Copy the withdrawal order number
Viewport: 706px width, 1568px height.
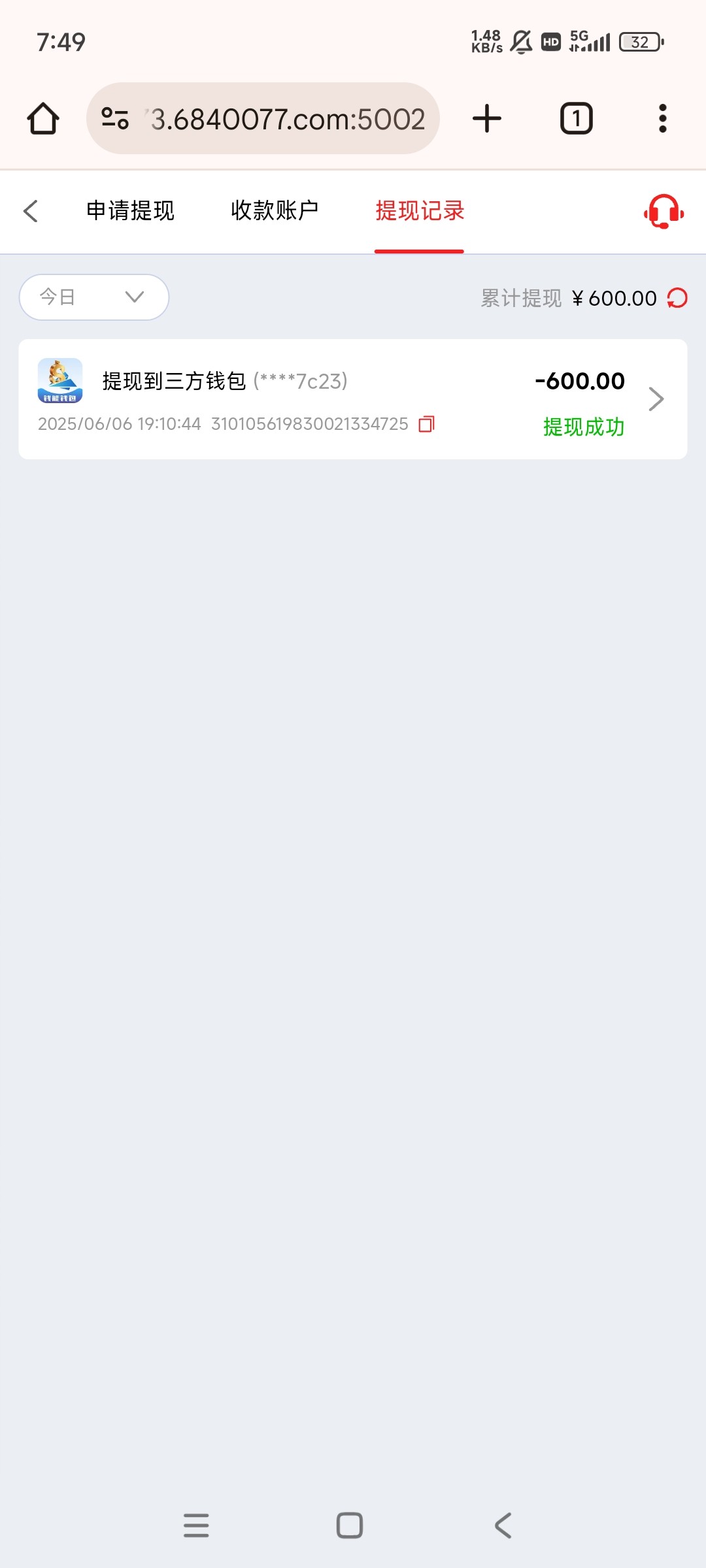coord(427,424)
